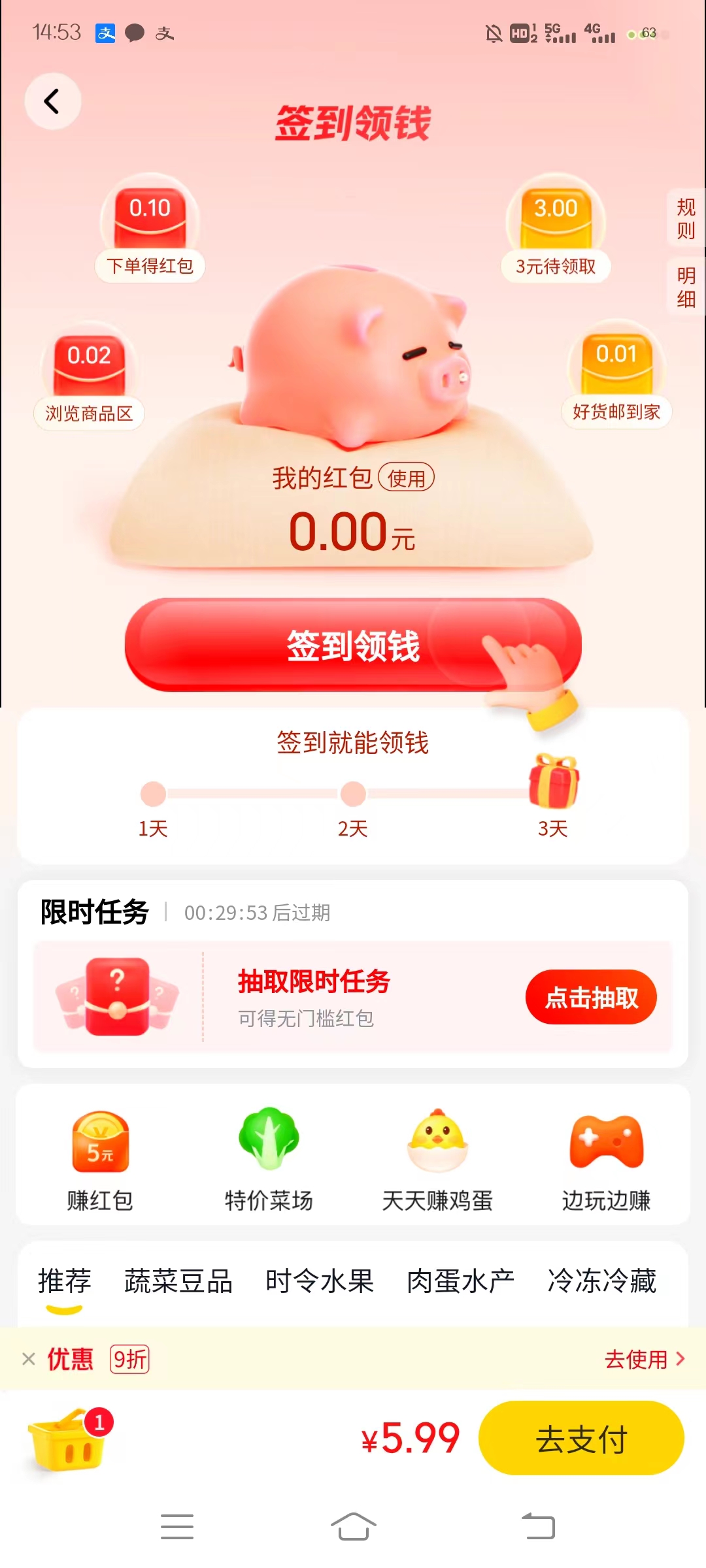Open the 规则 rules side tab
706x1568 pixels.
(x=686, y=218)
